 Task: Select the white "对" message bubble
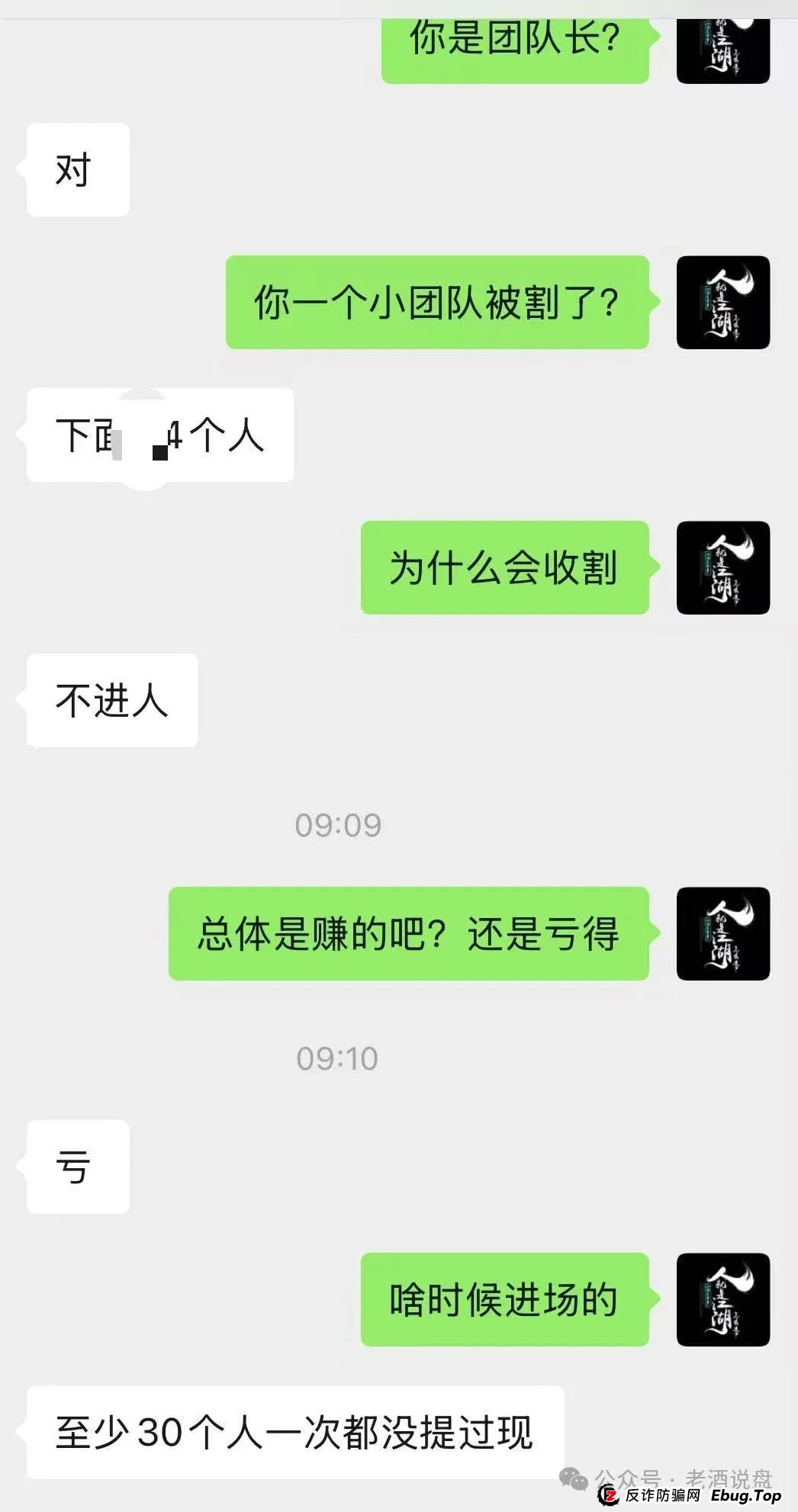(76, 169)
